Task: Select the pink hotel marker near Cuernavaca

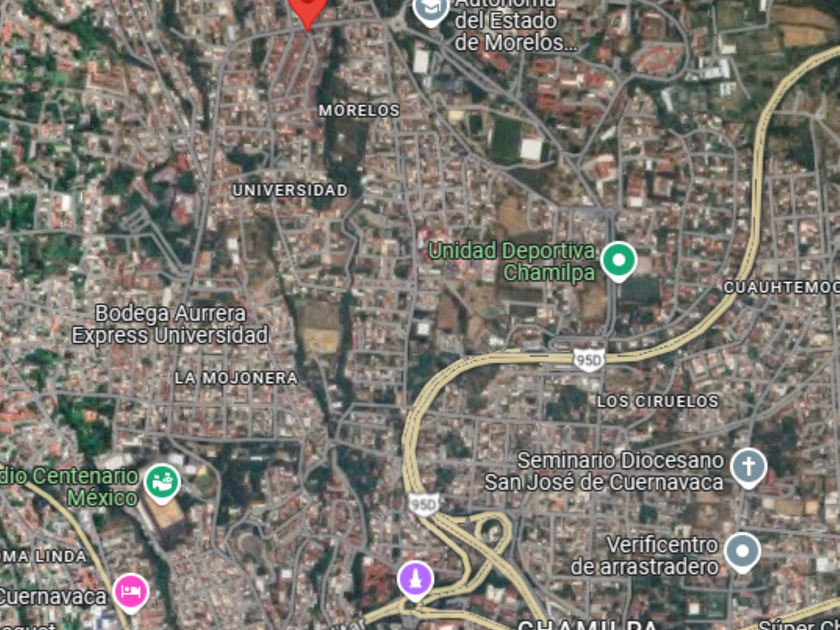Action: point(131,591)
